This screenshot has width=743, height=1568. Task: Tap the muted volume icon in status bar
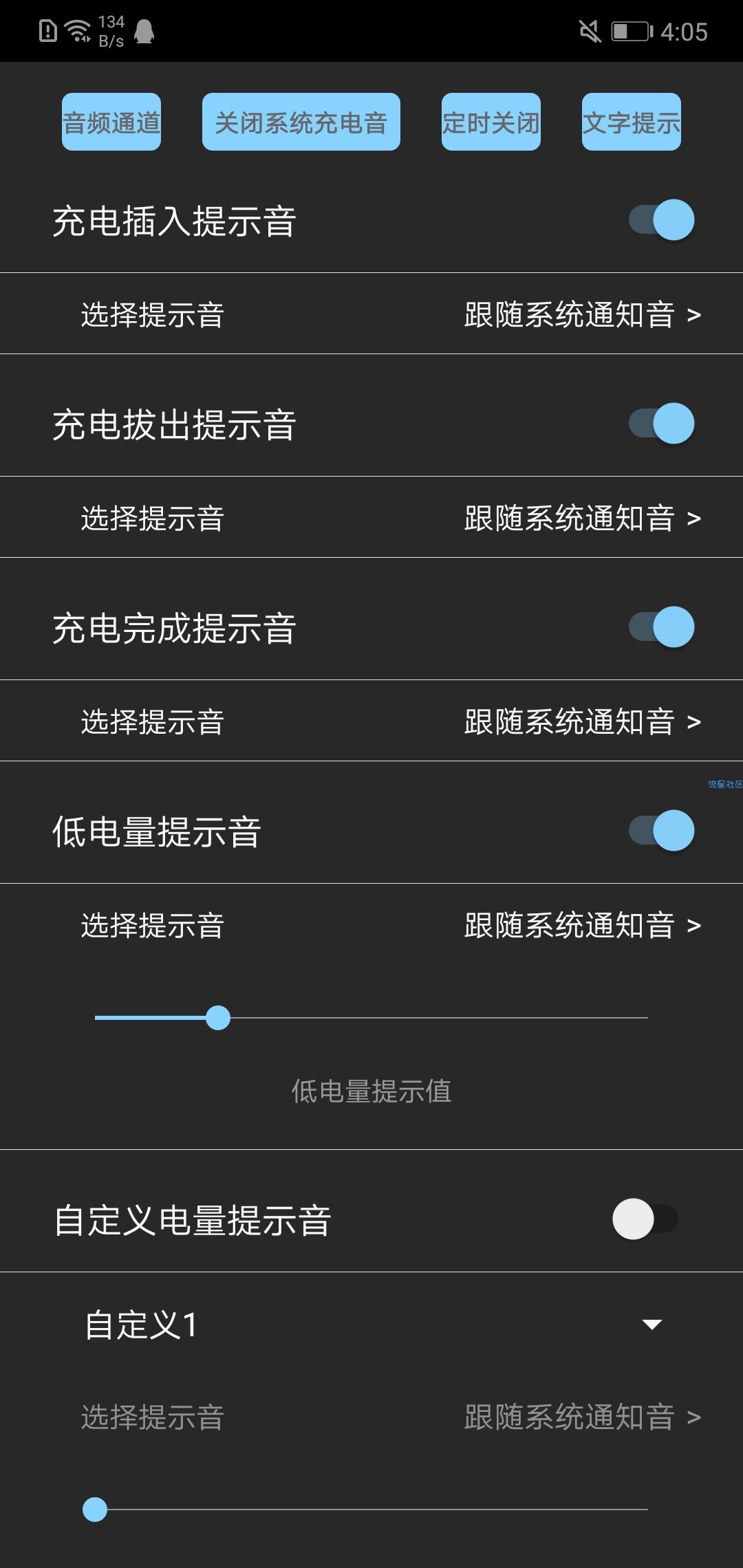[x=588, y=32]
